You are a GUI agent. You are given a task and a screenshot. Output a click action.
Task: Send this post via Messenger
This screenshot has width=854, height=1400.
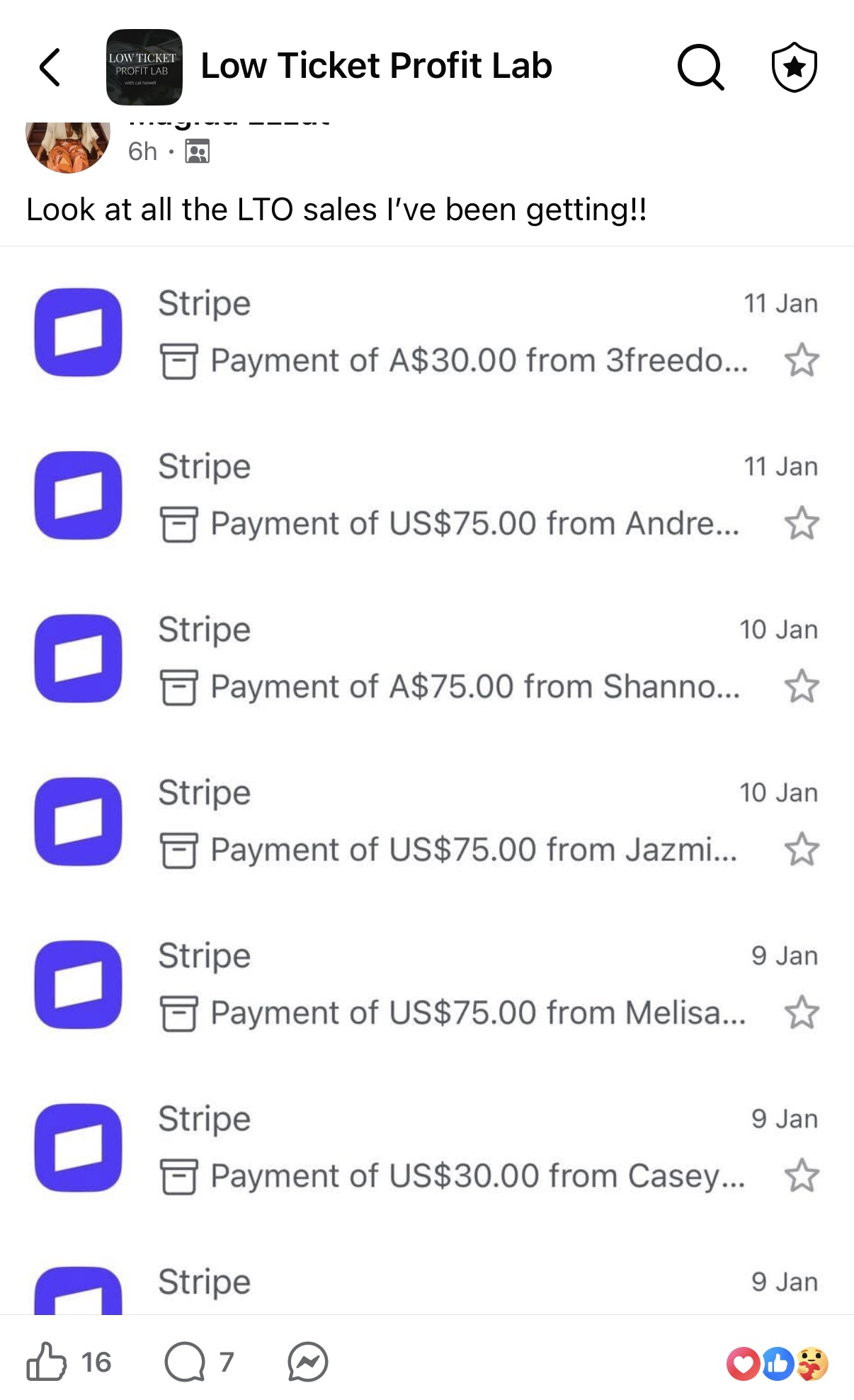[308, 1361]
